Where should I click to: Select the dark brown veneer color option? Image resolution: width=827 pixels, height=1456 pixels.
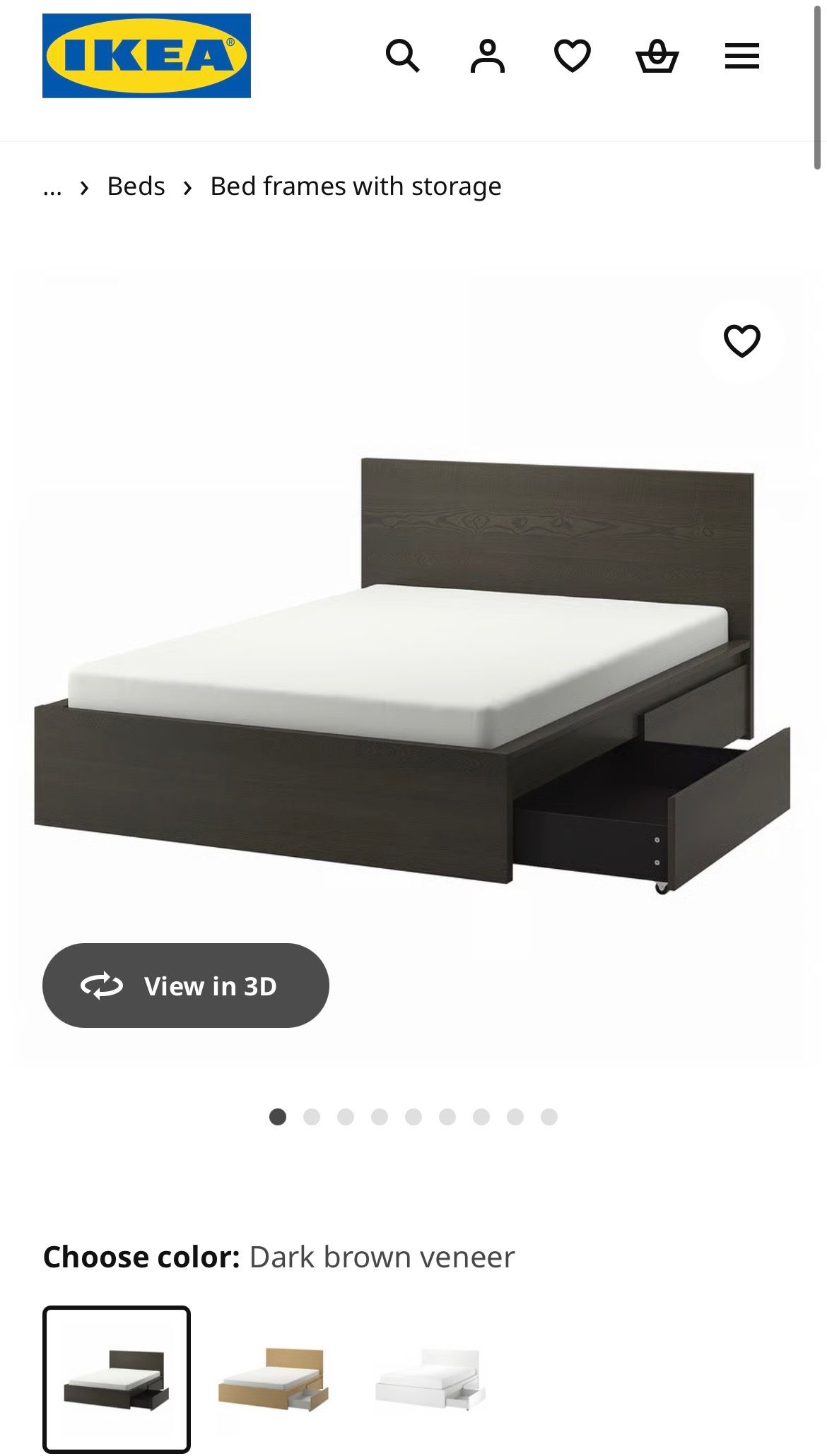pyautogui.click(x=117, y=1376)
